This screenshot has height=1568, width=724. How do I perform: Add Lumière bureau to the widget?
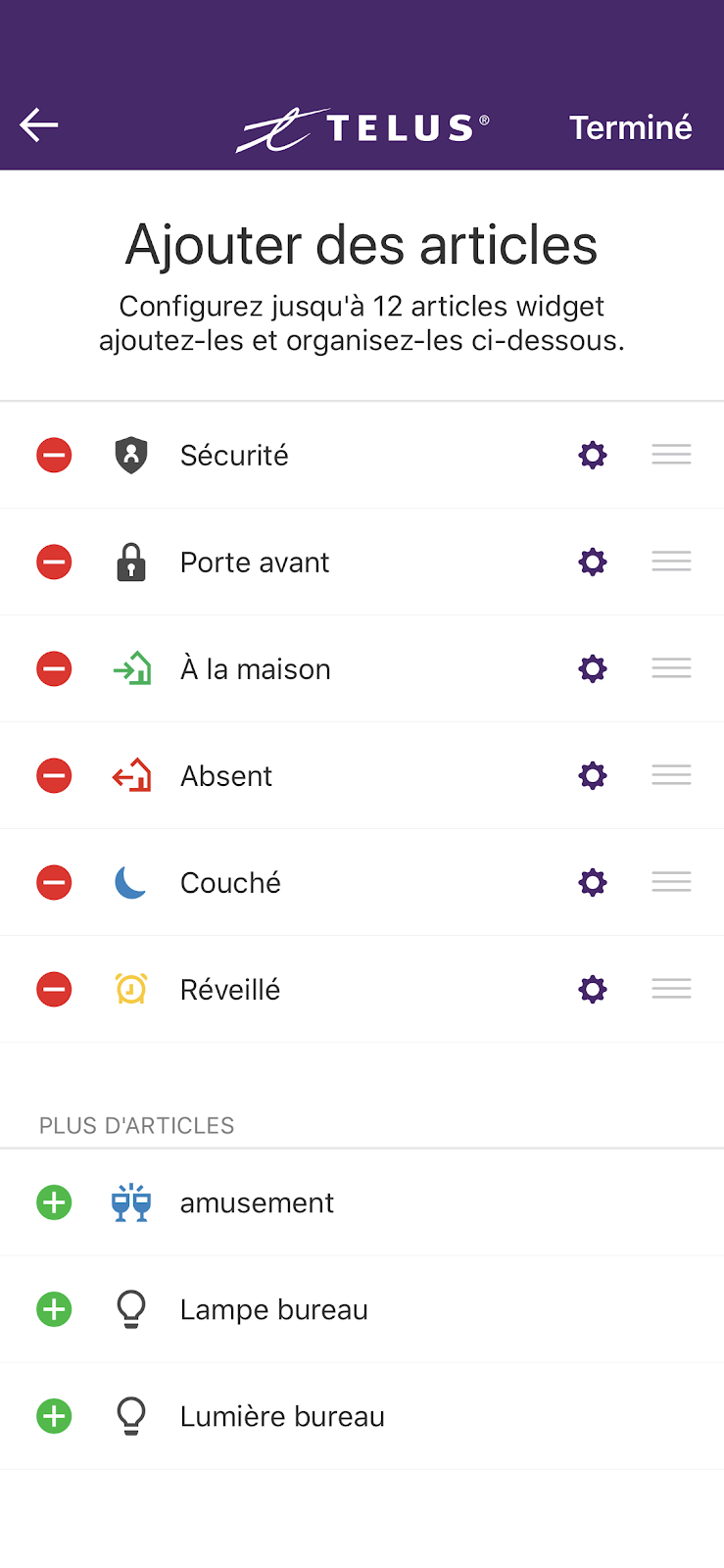click(x=54, y=1416)
